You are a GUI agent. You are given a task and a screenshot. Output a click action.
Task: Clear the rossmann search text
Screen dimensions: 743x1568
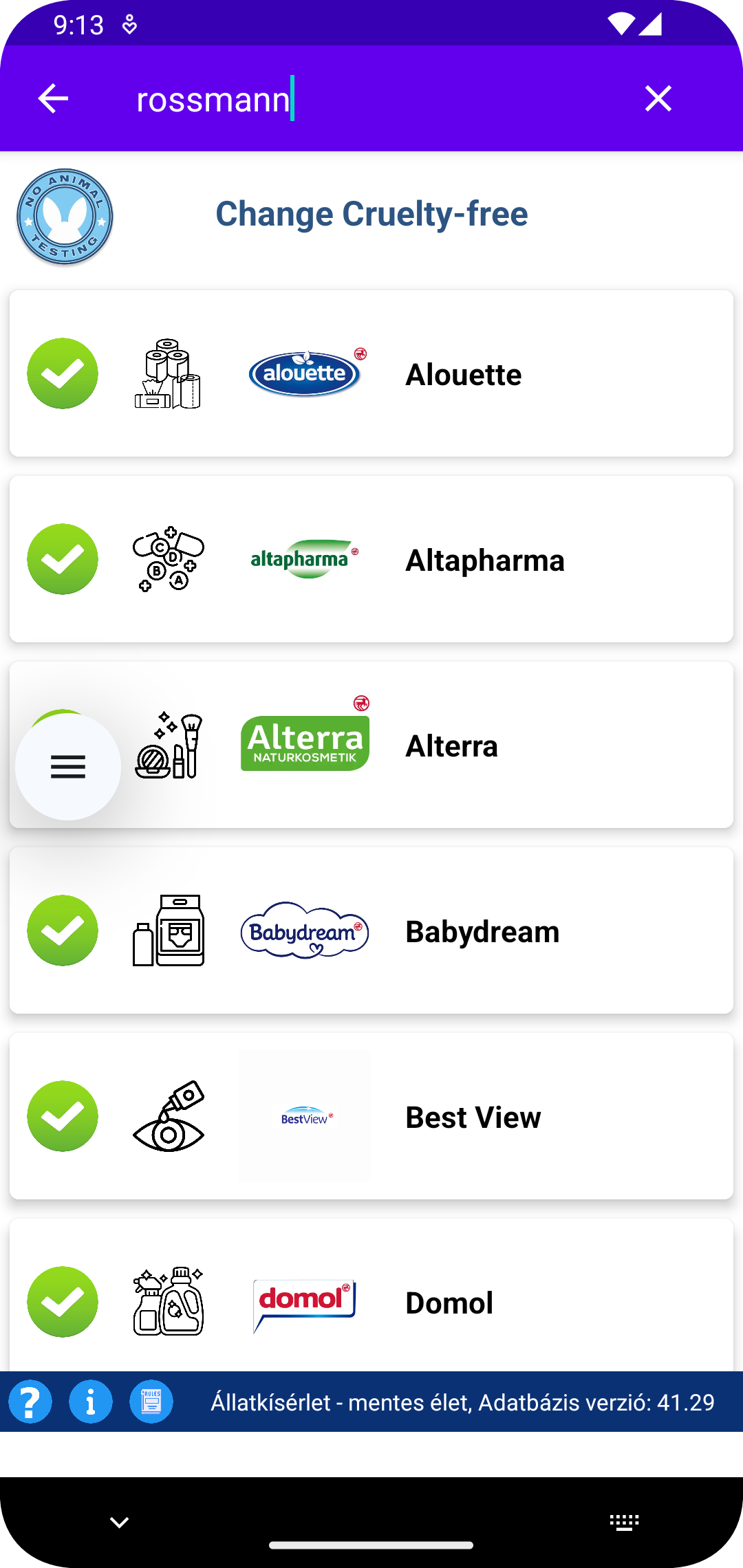pos(658,99)
